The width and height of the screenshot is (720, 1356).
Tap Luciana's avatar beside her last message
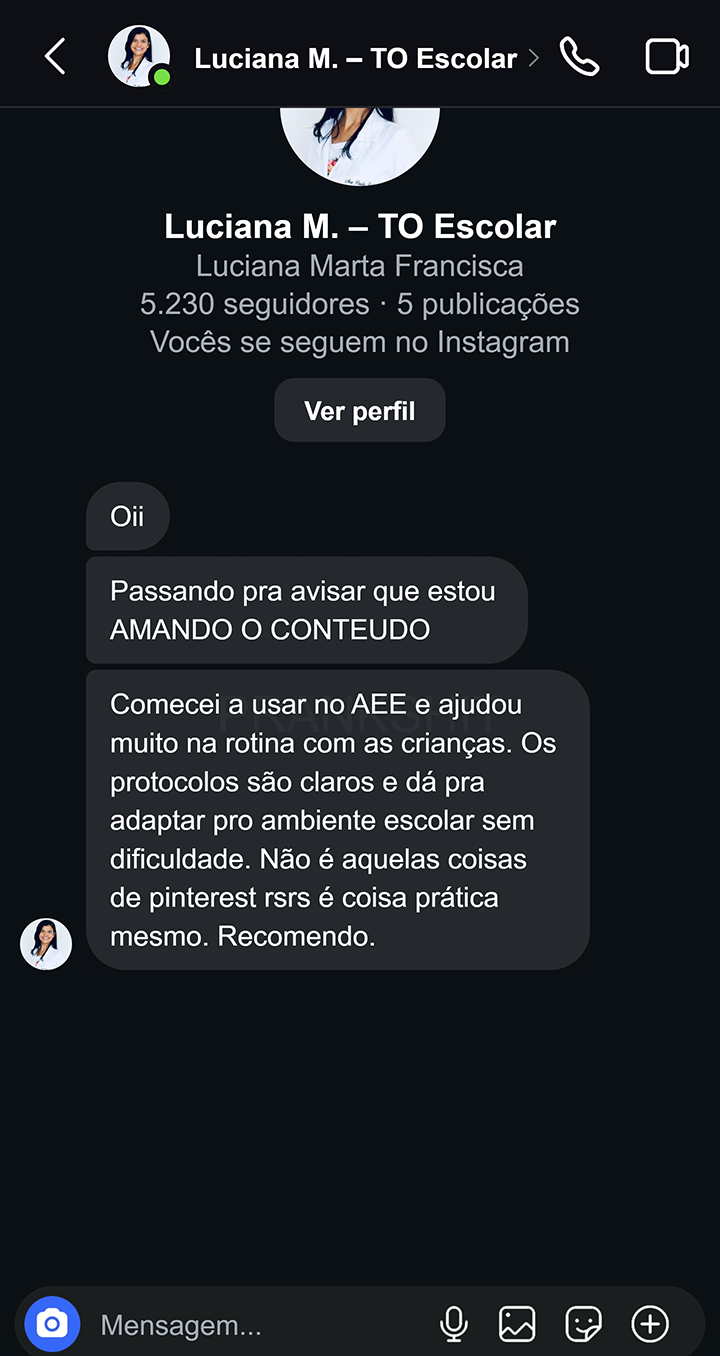point(46,944)
